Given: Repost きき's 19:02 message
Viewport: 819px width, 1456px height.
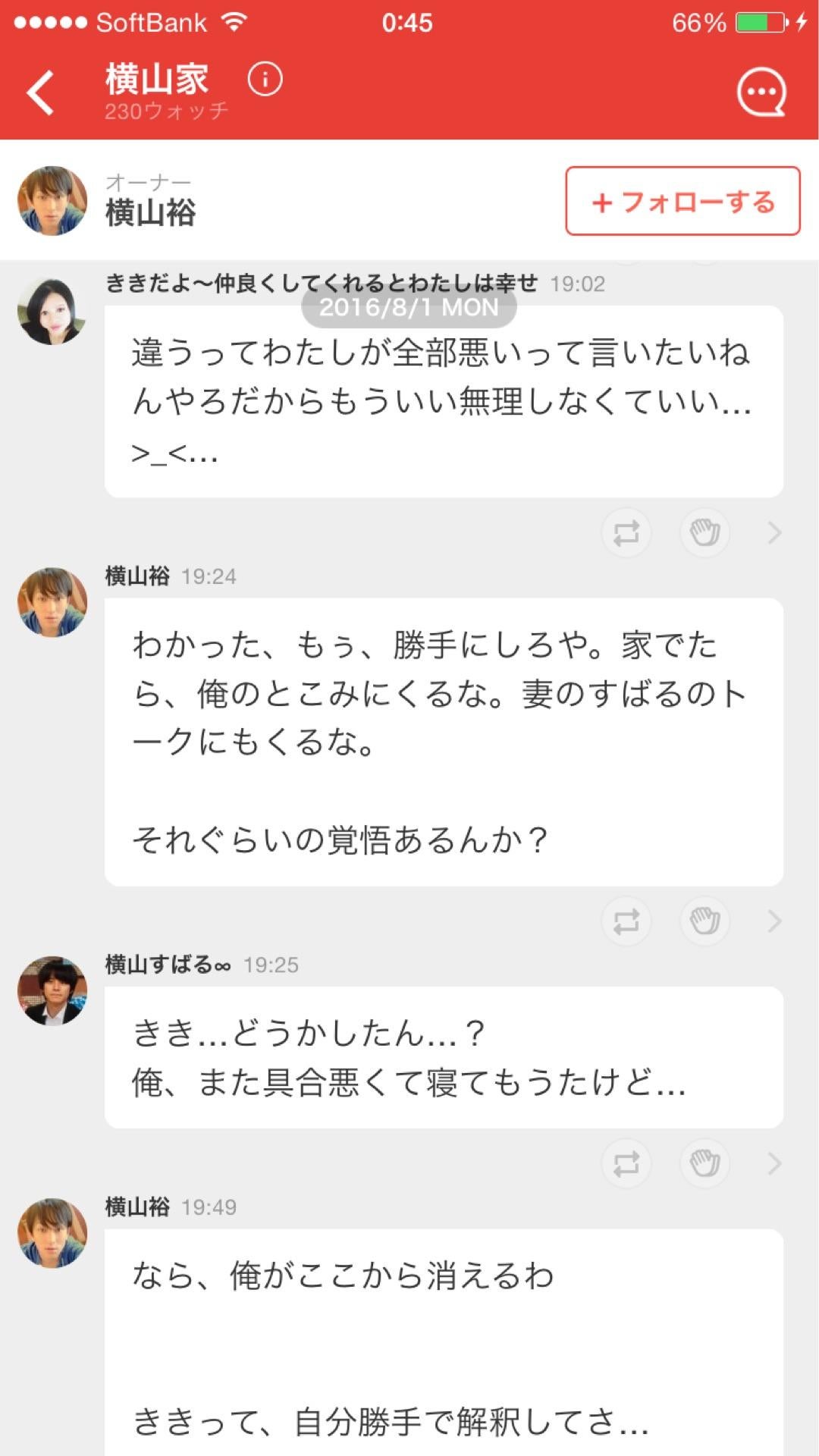Looking at the screenshot, I should [625, 532].
